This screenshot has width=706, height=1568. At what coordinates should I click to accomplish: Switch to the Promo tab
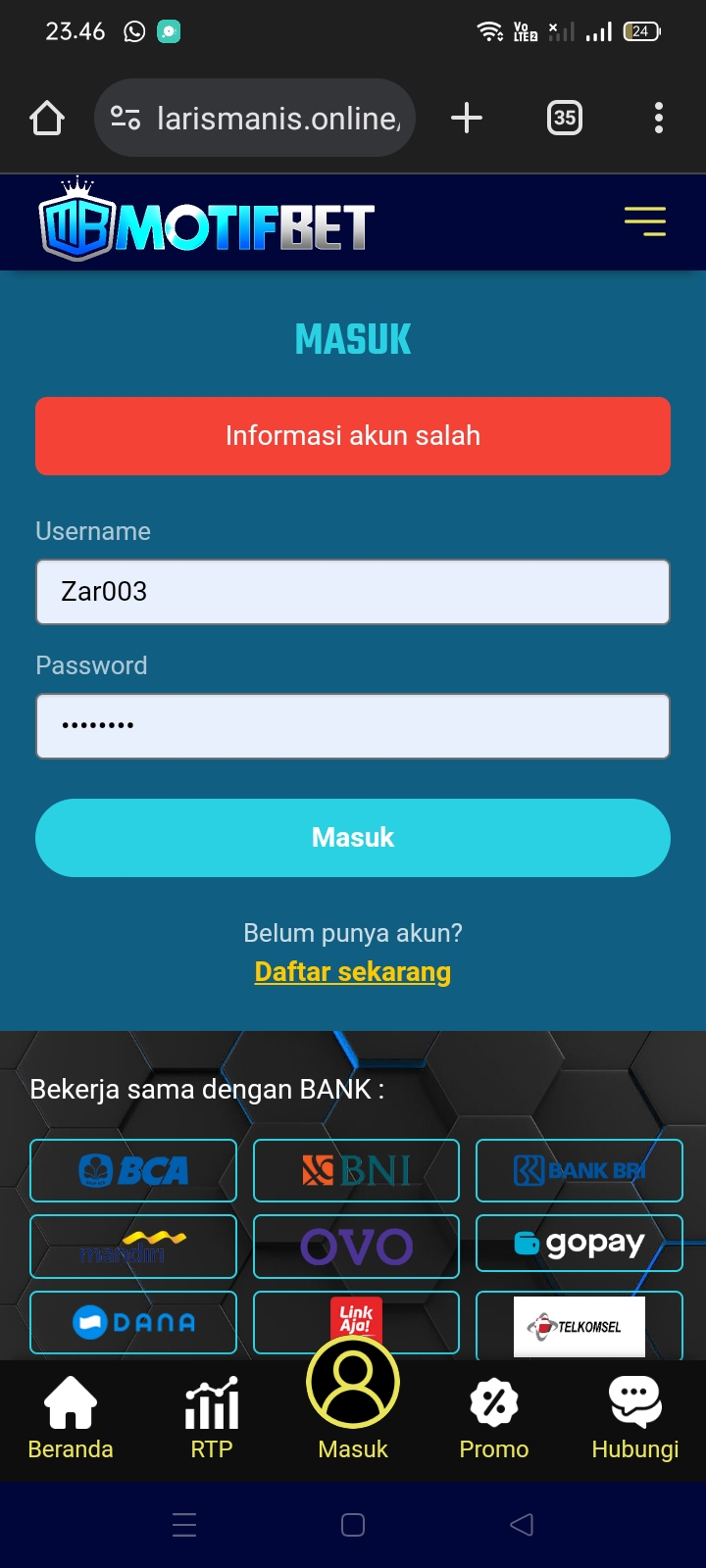click(x=494, y=1418)
